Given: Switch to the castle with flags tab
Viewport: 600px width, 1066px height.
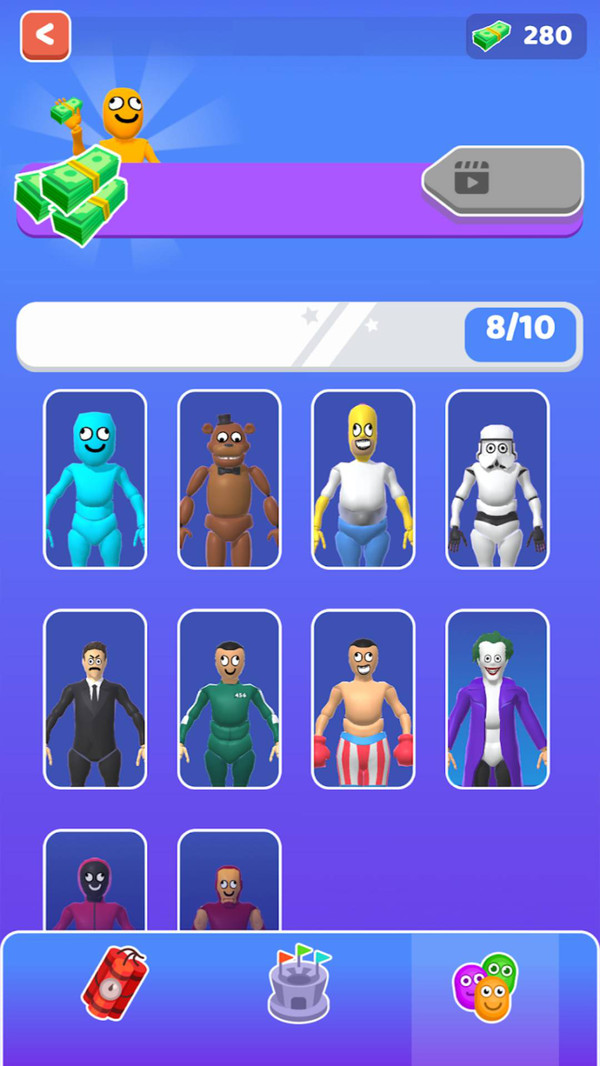Looking at the screenshot, I should (x=299, y=984).
